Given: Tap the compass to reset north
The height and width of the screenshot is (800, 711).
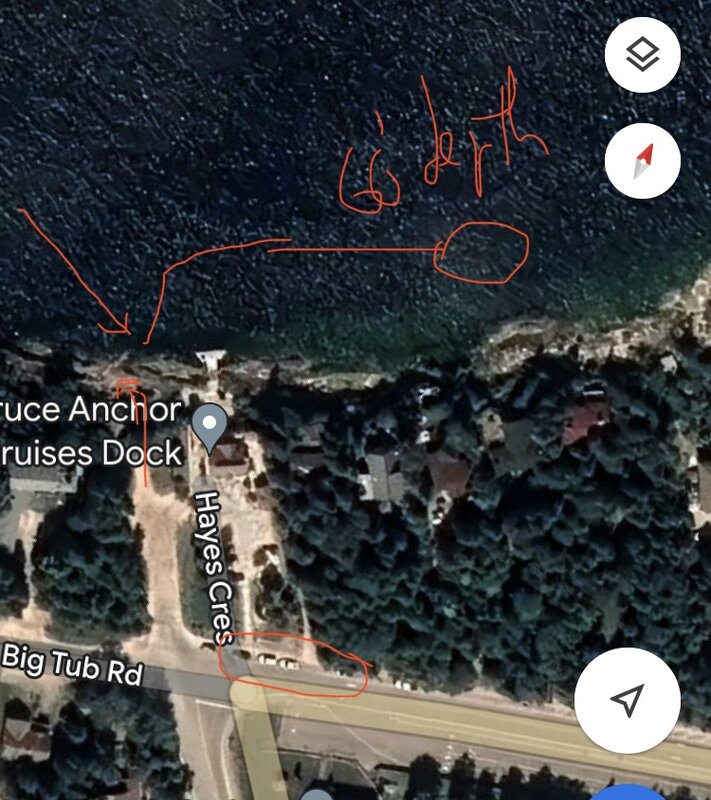Looking at the screenshot, I should [x=642, y=160].
